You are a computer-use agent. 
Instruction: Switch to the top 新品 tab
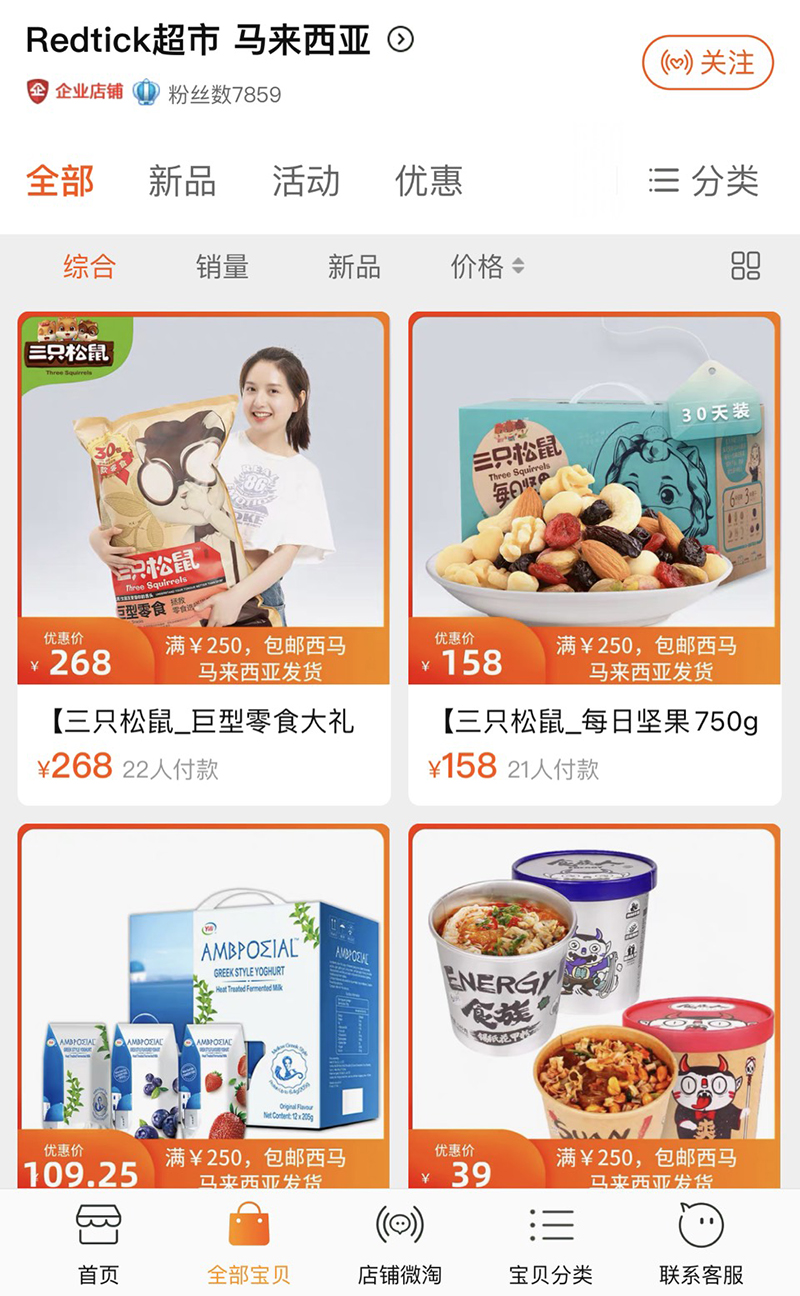pyautogui.click(x=182, y=181)
